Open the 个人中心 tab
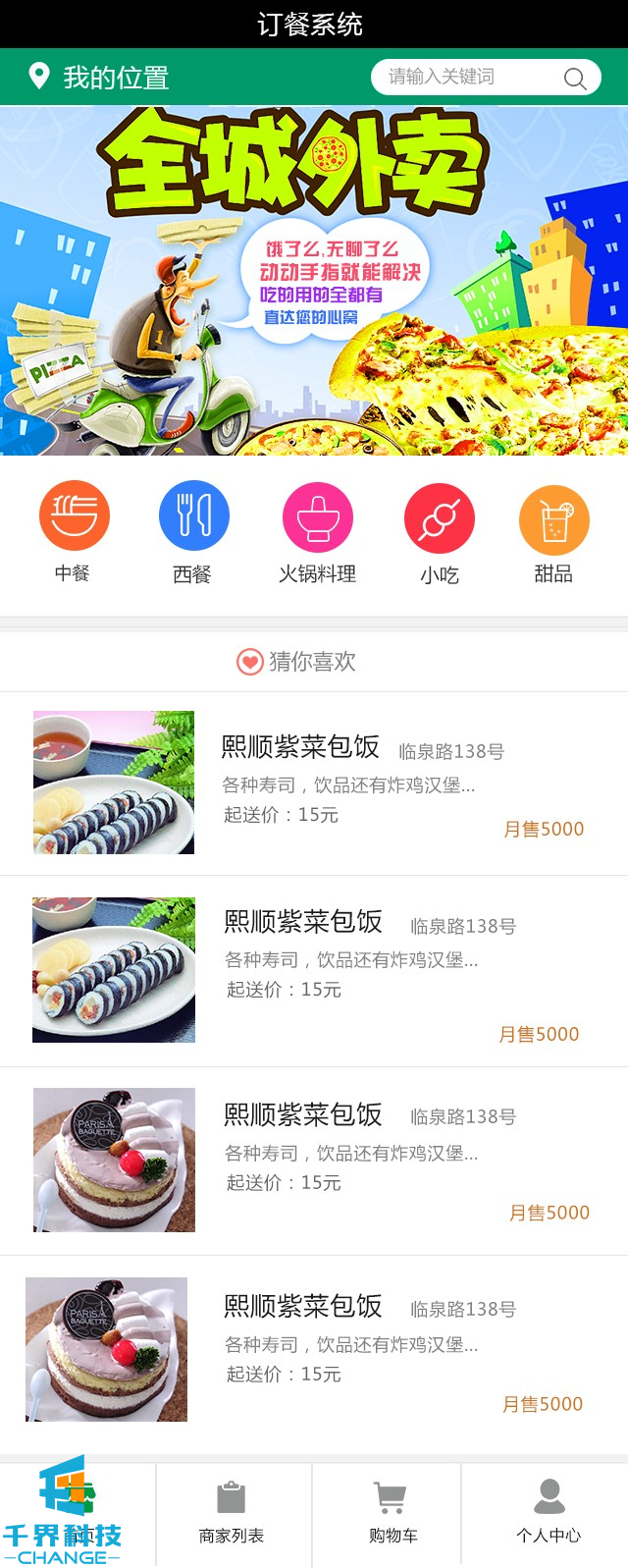Viewport: 628px width, 1568px height. pyautogui.click(x=549, y=1513)
